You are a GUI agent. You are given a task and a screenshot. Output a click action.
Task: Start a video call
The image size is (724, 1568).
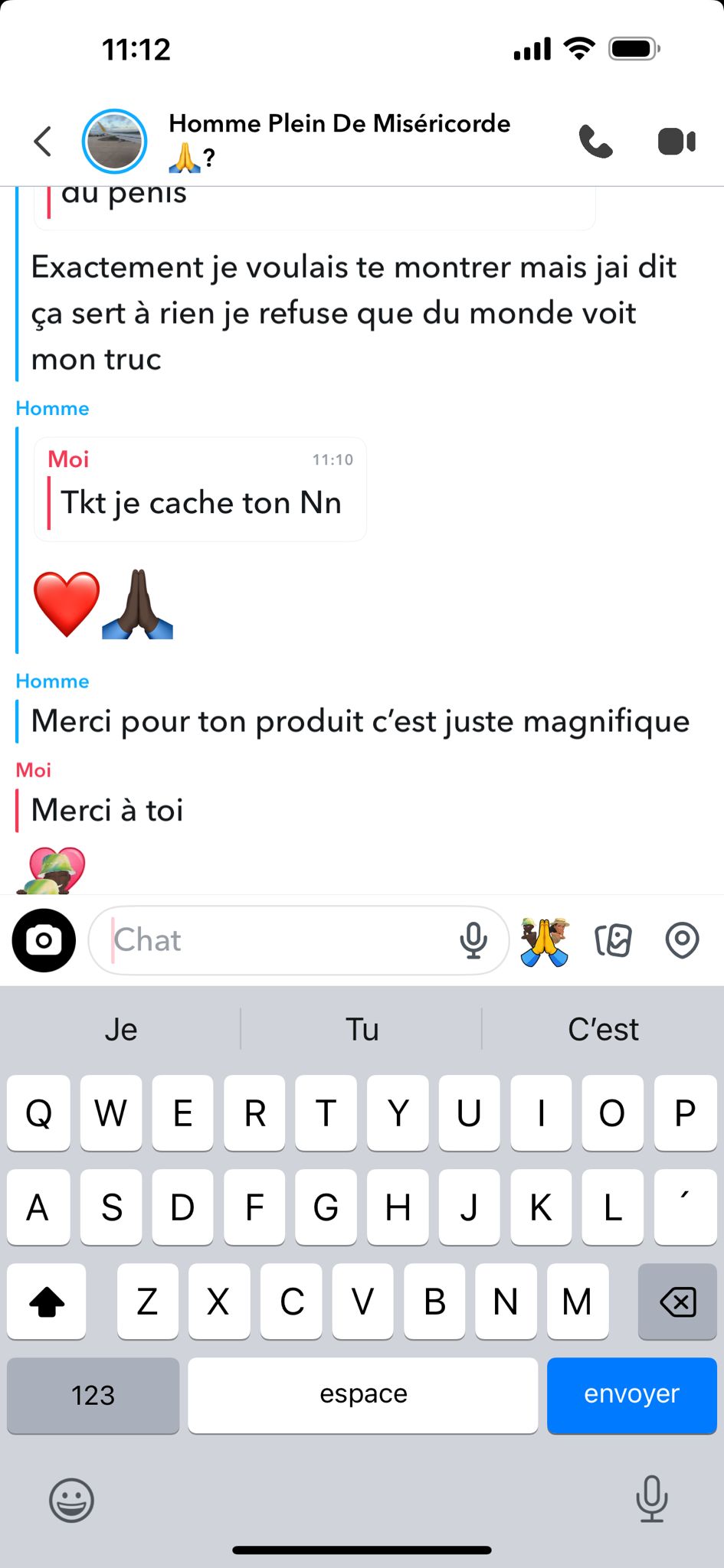coord(676,142)
